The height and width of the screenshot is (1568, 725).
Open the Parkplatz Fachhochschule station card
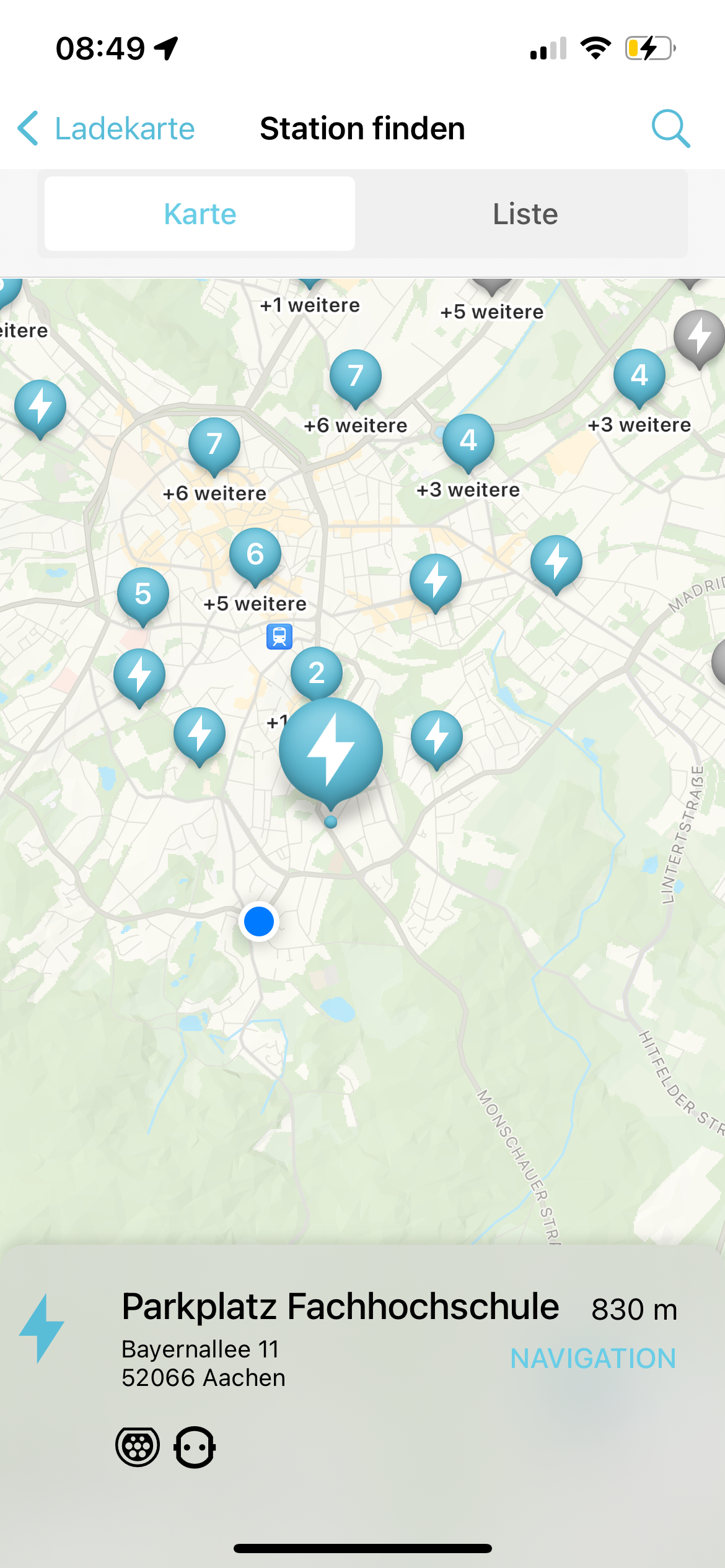pos(340,1307)
